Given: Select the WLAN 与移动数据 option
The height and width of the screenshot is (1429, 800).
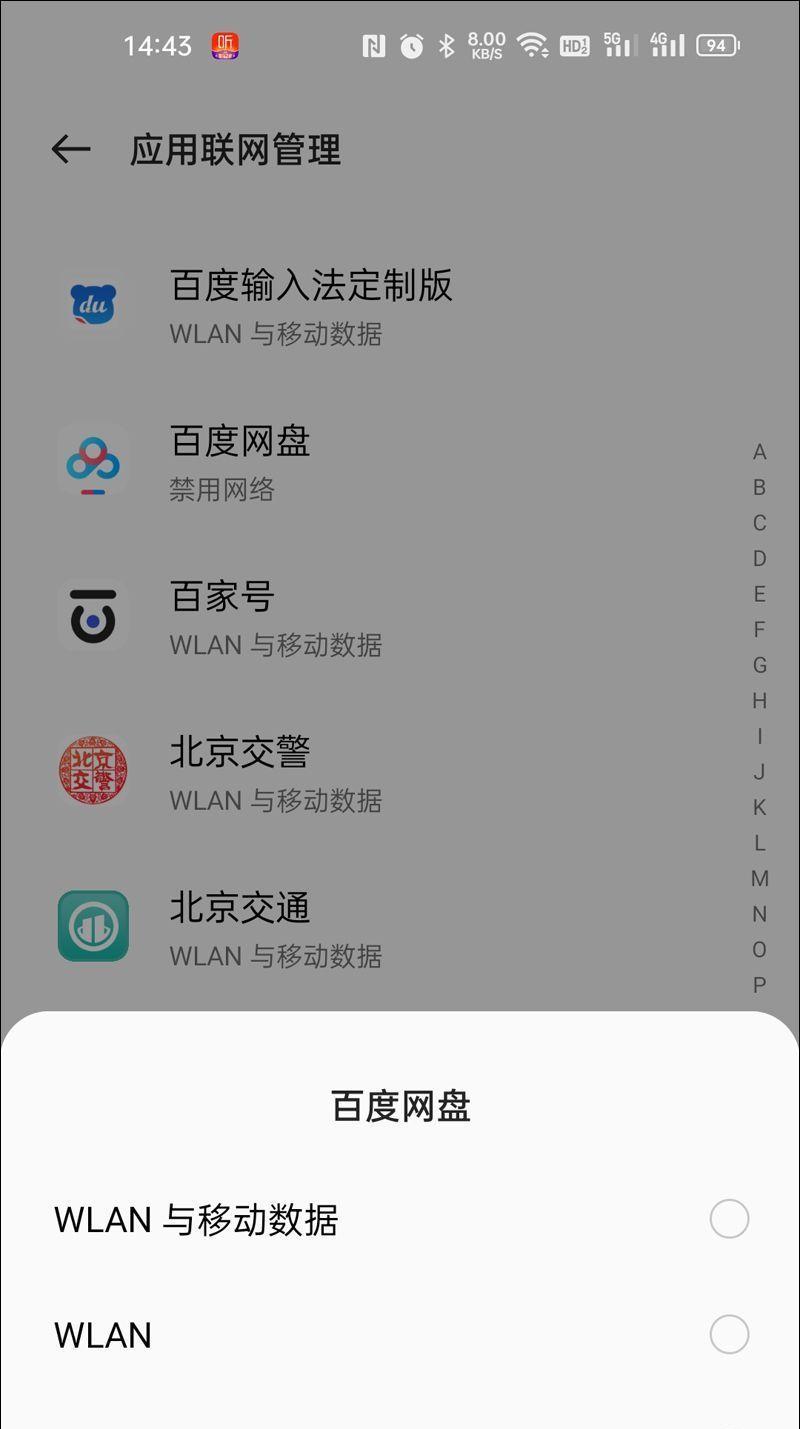Looking at the screenshot, I should [x=400, y=1219].
